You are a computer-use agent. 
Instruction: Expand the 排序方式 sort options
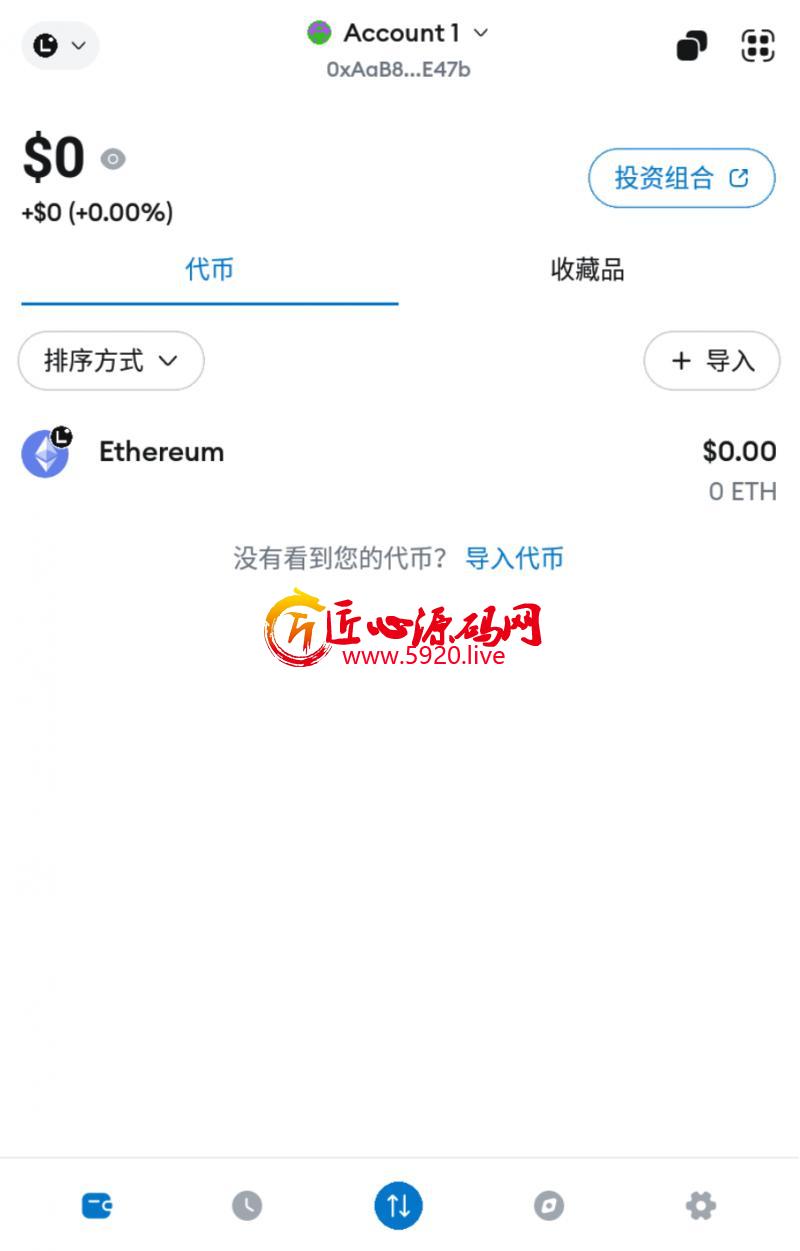tap(111, 360)
